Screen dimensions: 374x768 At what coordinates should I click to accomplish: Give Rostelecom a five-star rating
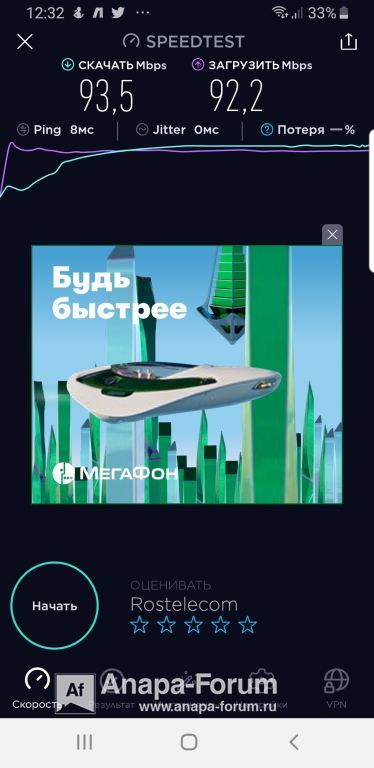point(248,624)
